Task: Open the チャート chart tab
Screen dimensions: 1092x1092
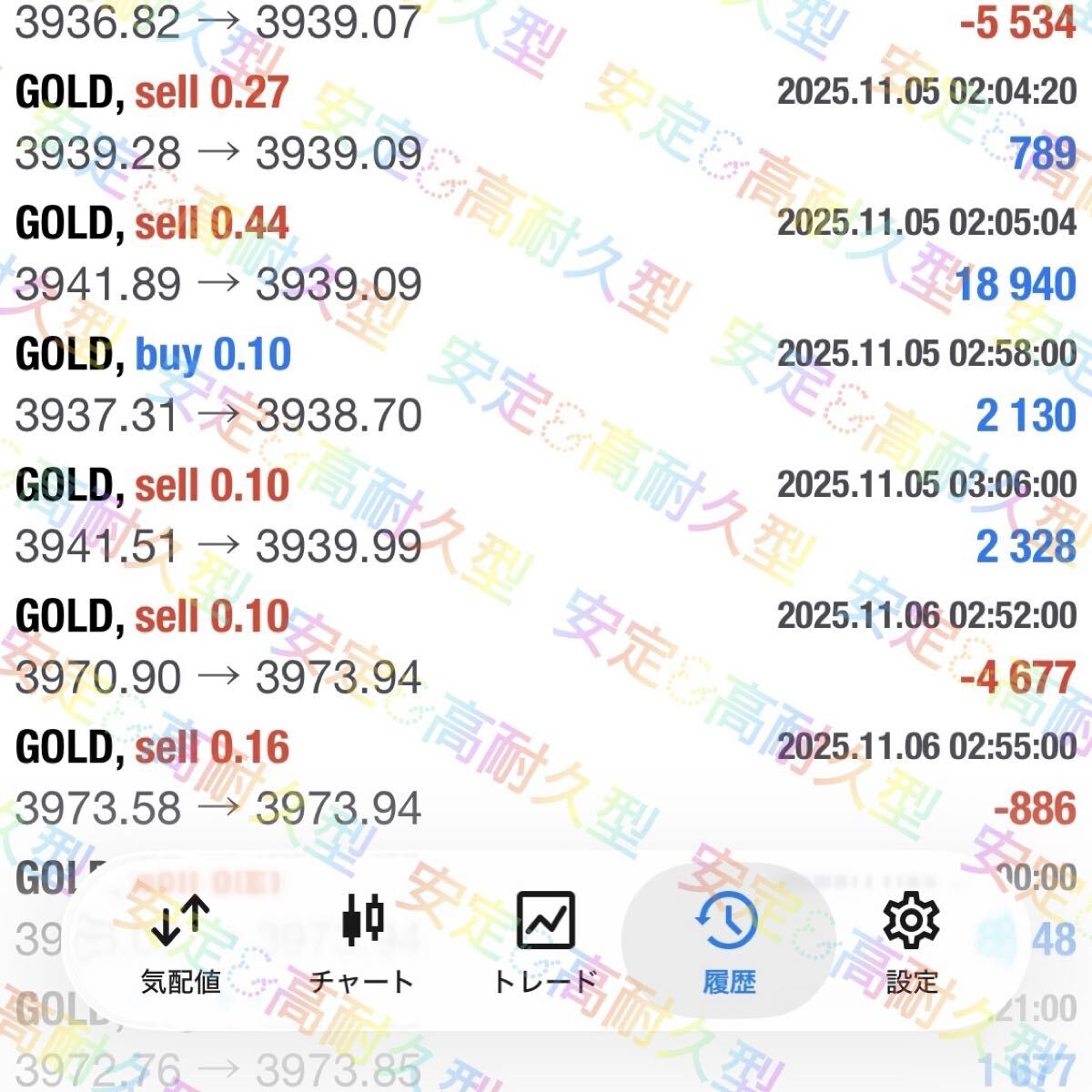Action: pyautogui.click(x=362, y=942)
